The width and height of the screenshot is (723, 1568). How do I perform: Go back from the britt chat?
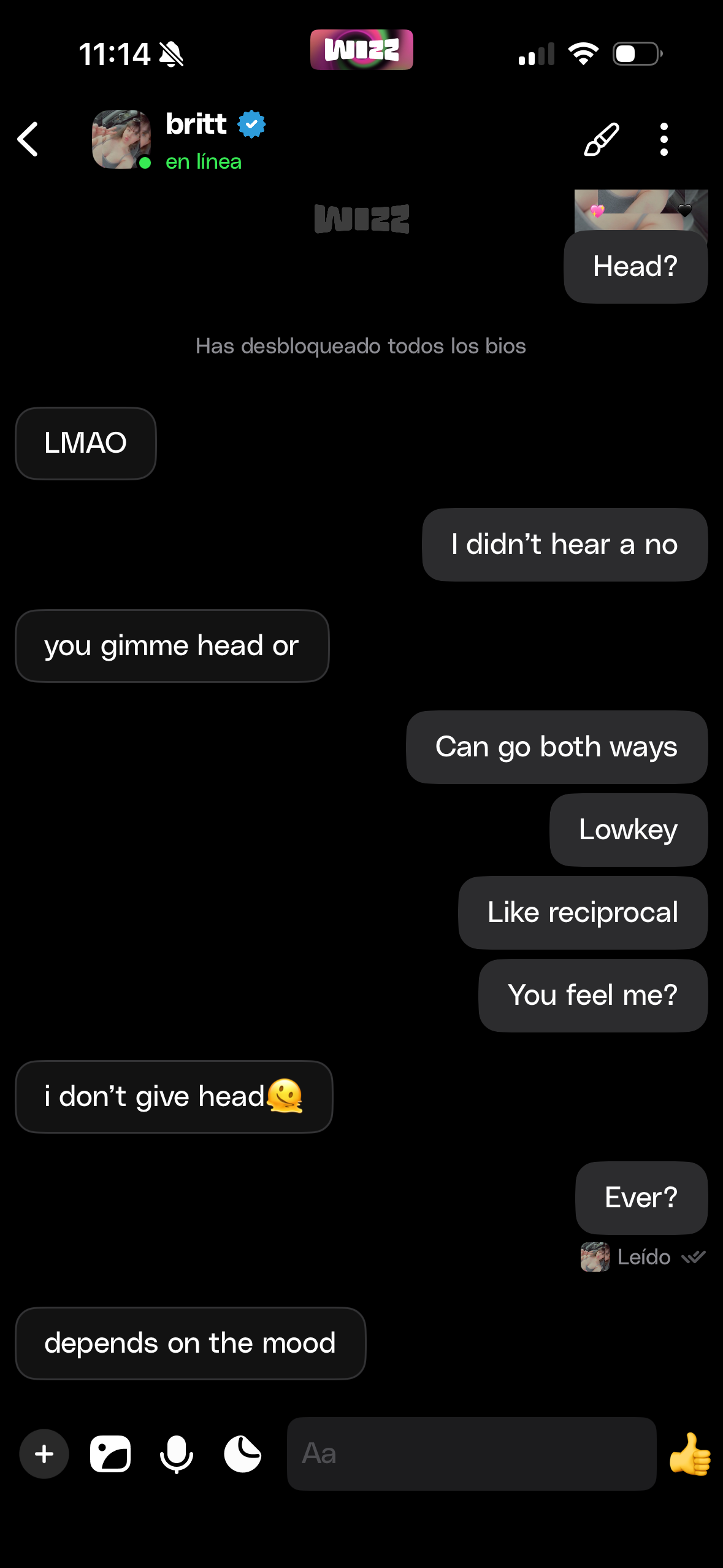click(x=28, y=139)
